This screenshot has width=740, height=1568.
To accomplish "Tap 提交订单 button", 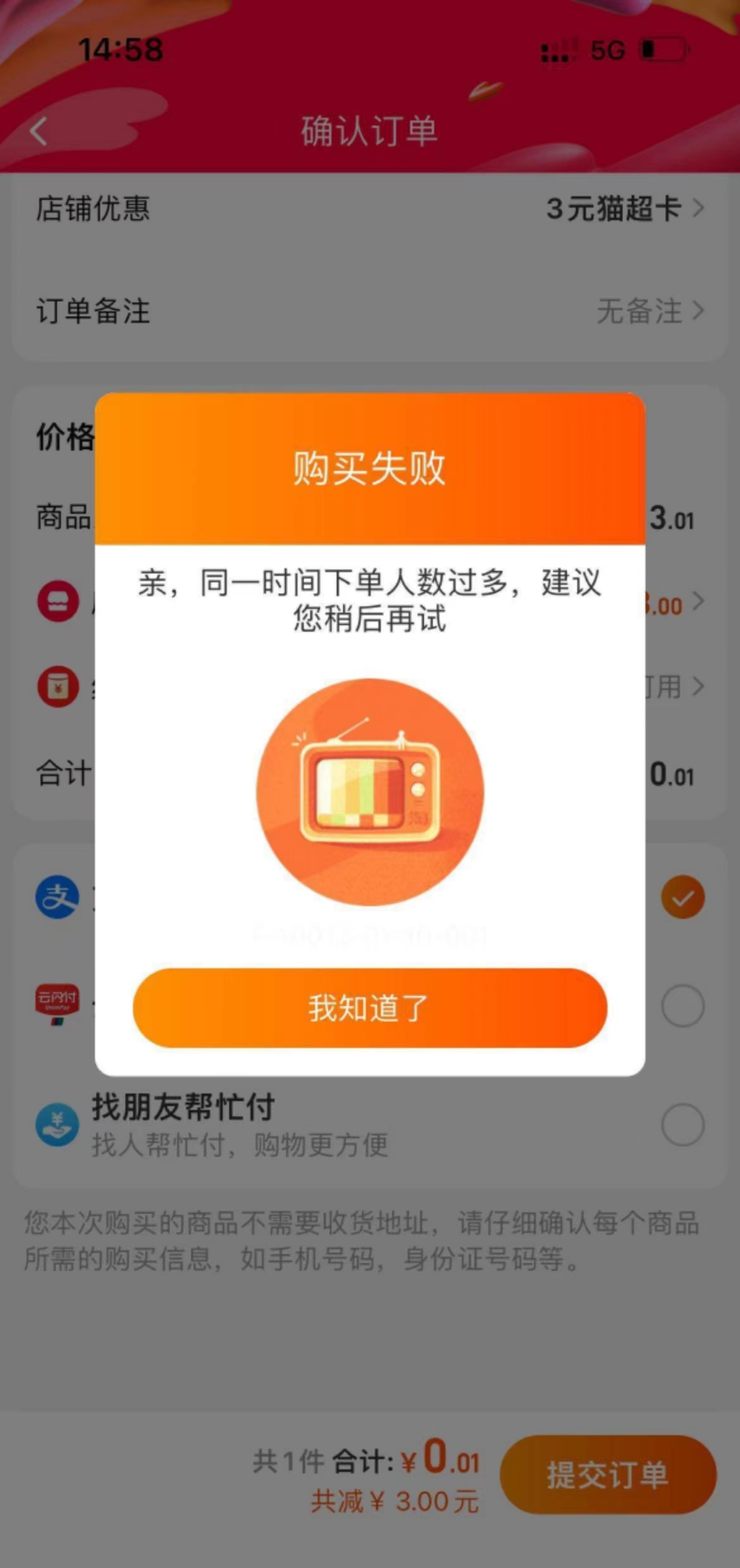I will [607, 1475].
